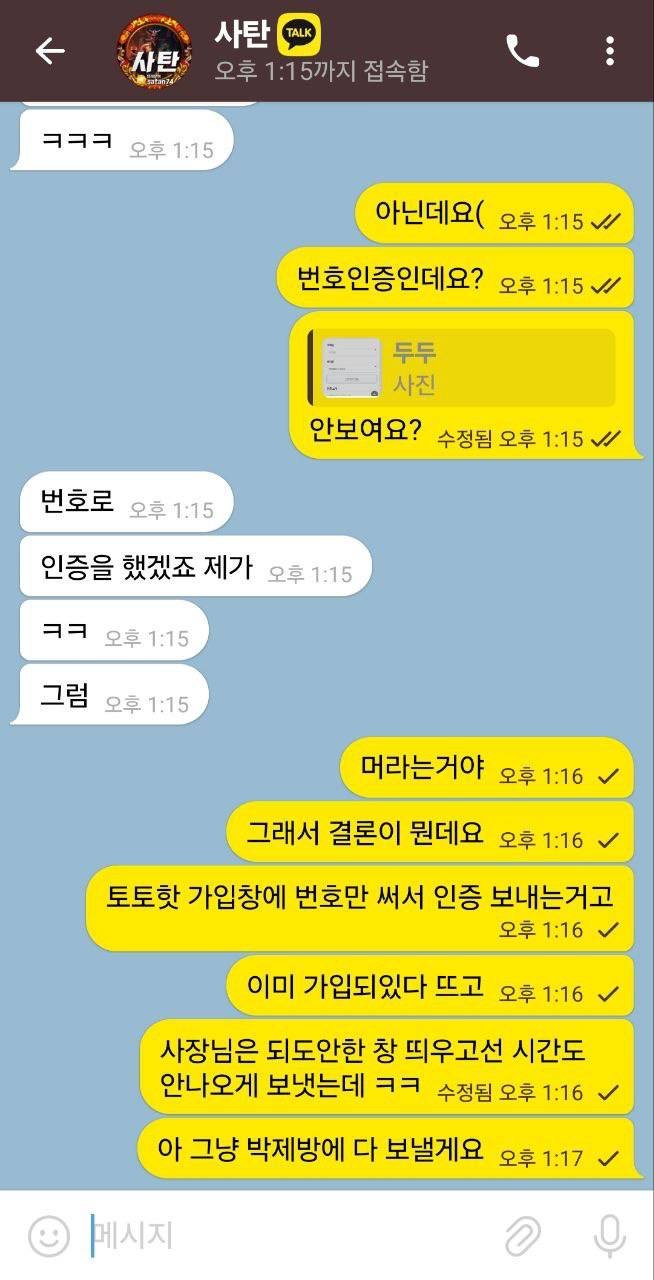Open the emoji picker

tap(48, 1236)
